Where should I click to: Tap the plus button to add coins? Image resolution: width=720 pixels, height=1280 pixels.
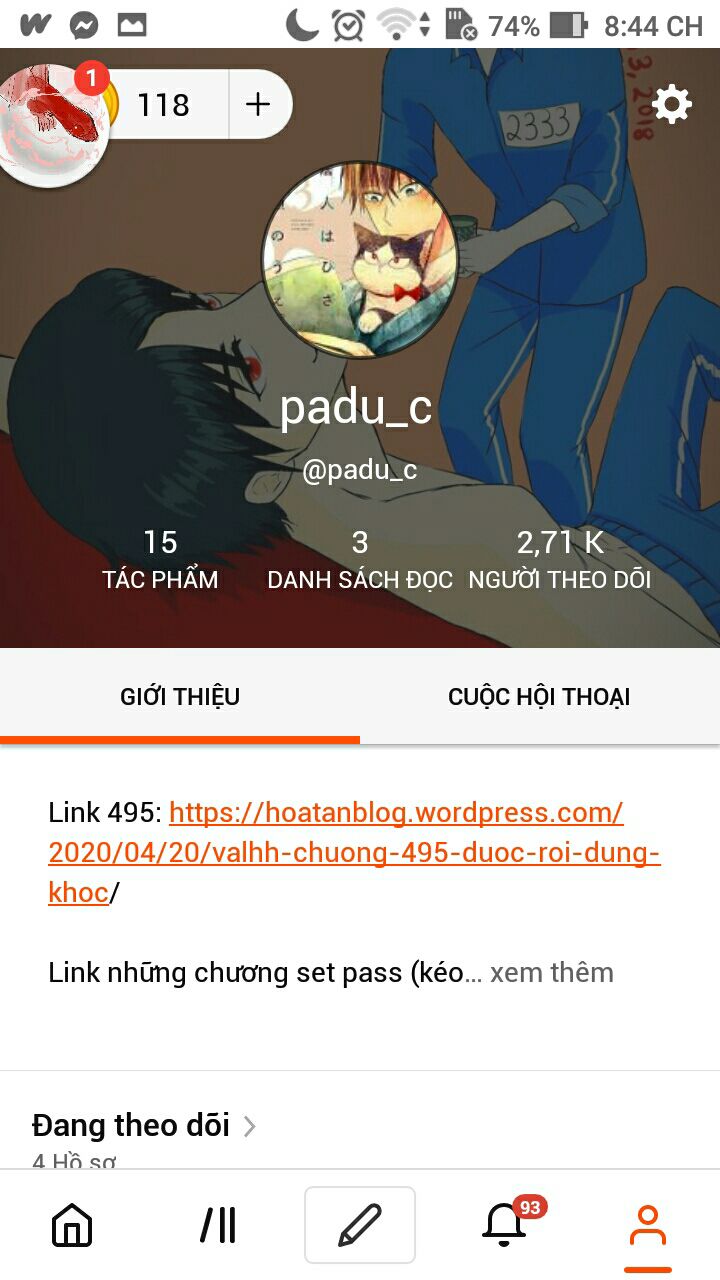coord(259,104)
